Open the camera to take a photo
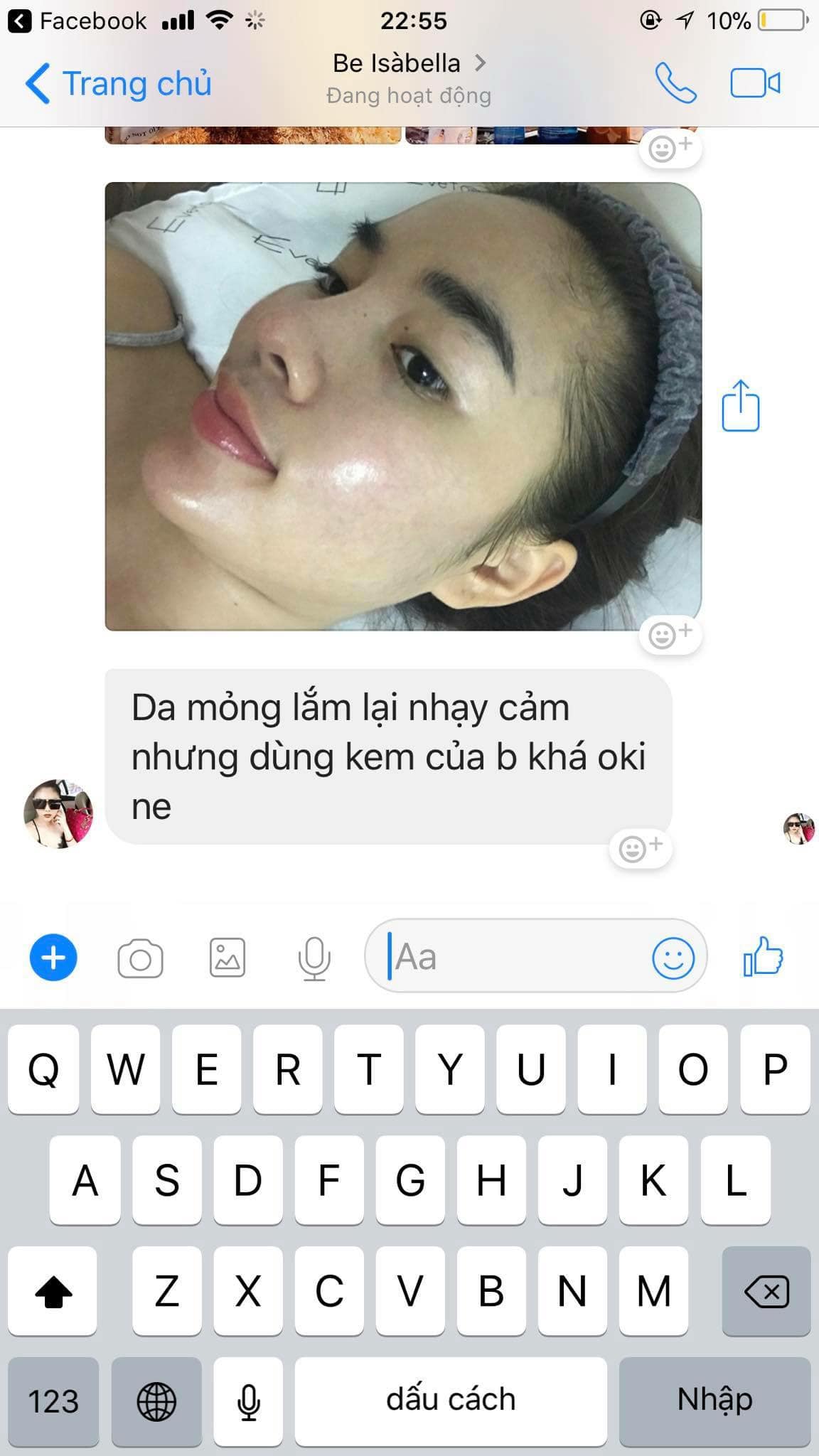Image resolution: width=819 pixels, height=1456 pixels. coord(140,958)
